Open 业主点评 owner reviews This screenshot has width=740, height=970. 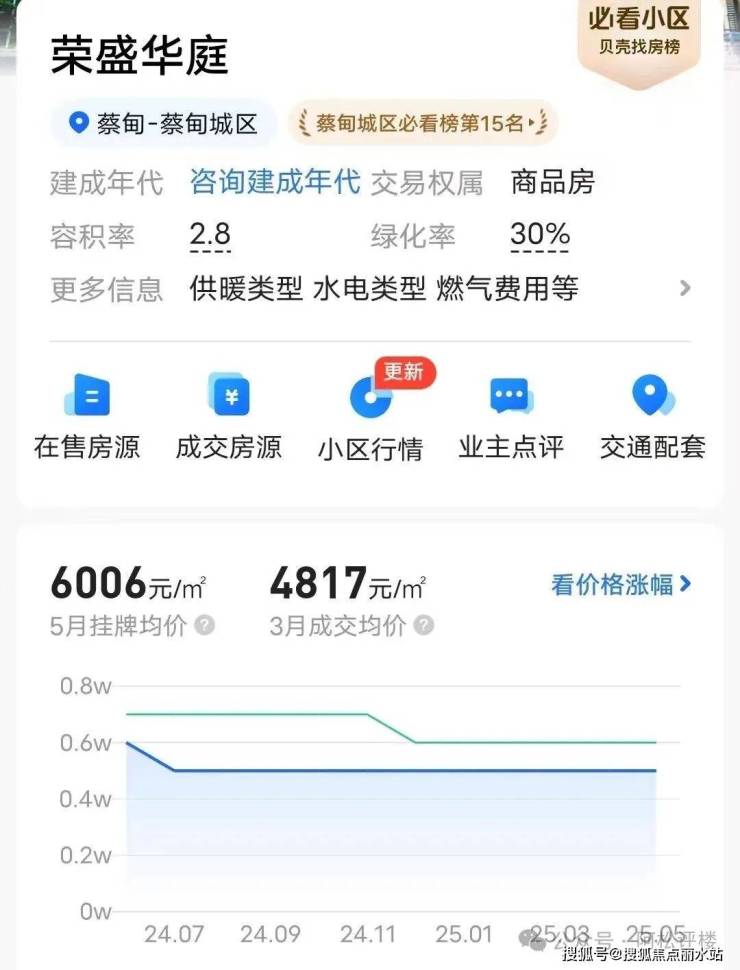(511, 417)
